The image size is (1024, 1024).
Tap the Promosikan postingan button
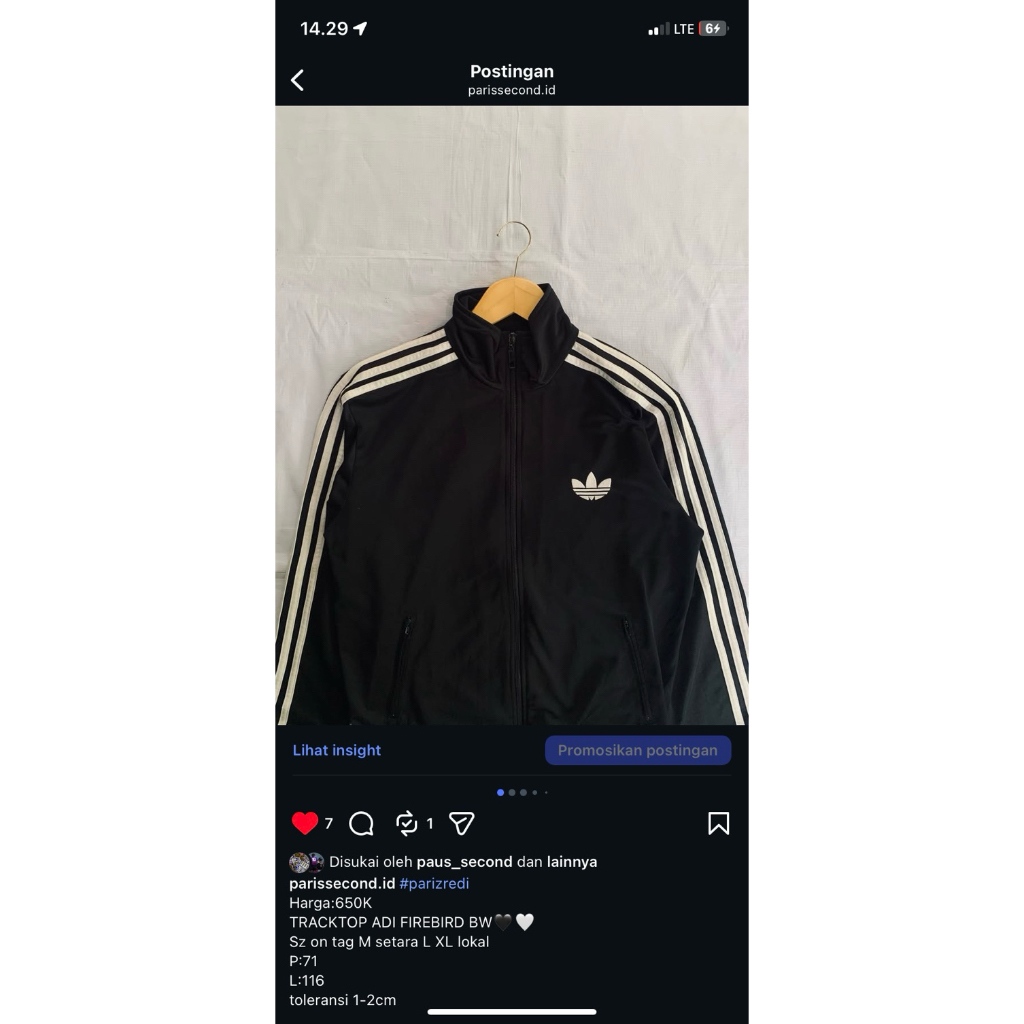tap(637, 750)
